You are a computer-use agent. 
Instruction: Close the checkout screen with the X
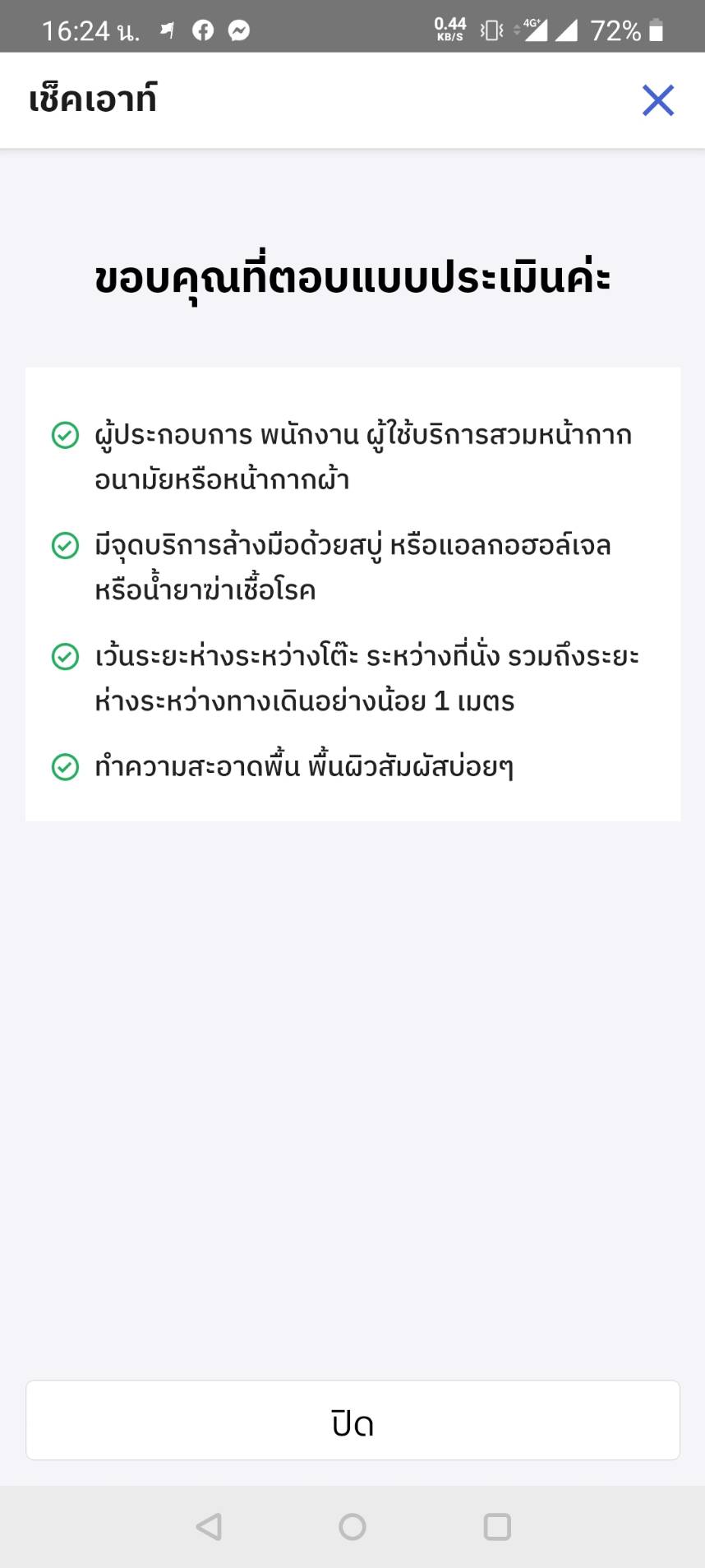click(x=657, y=100)
